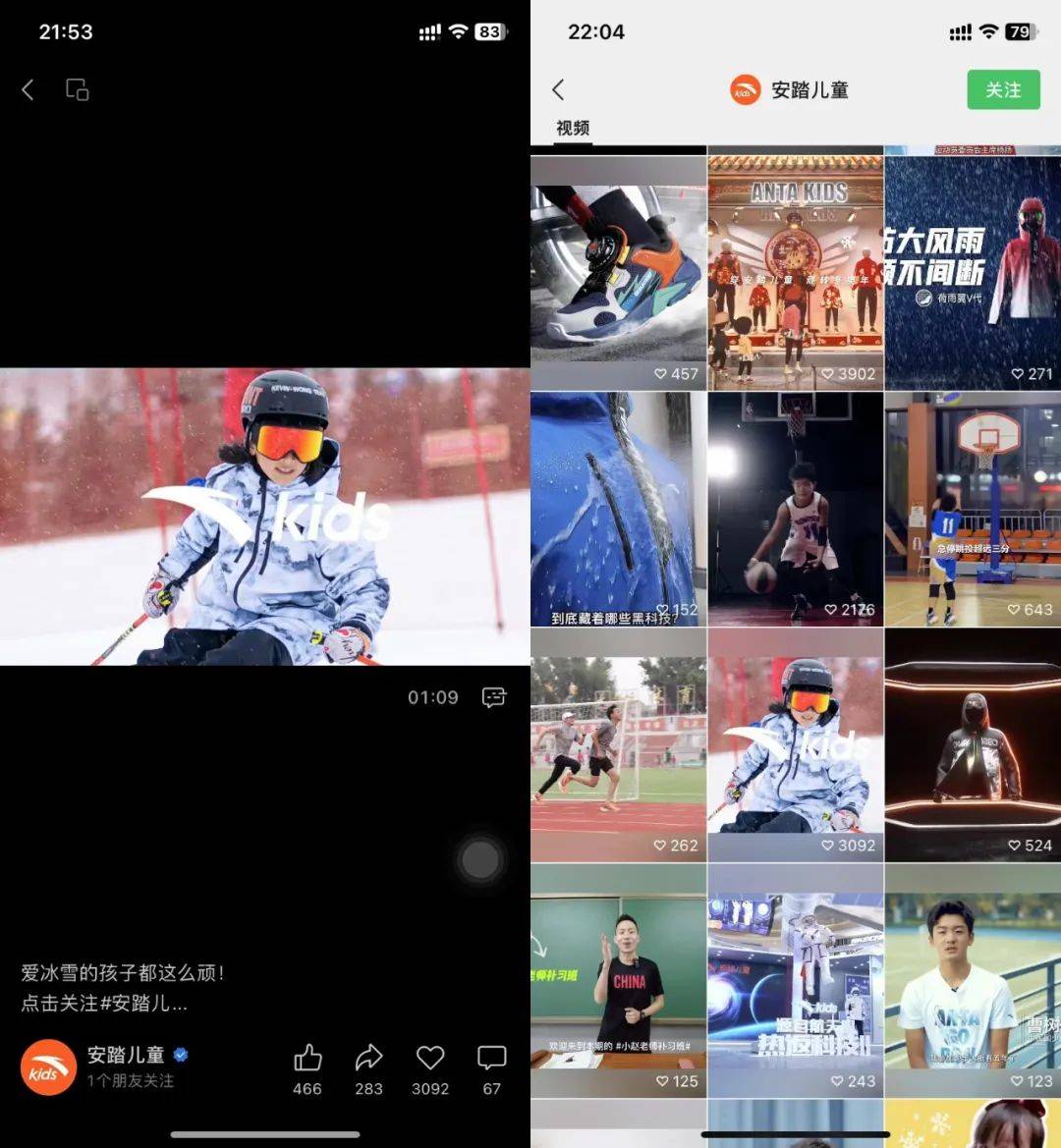Share the ski video
Screen dimensions: 1061x1148
tap(368, 1059)
